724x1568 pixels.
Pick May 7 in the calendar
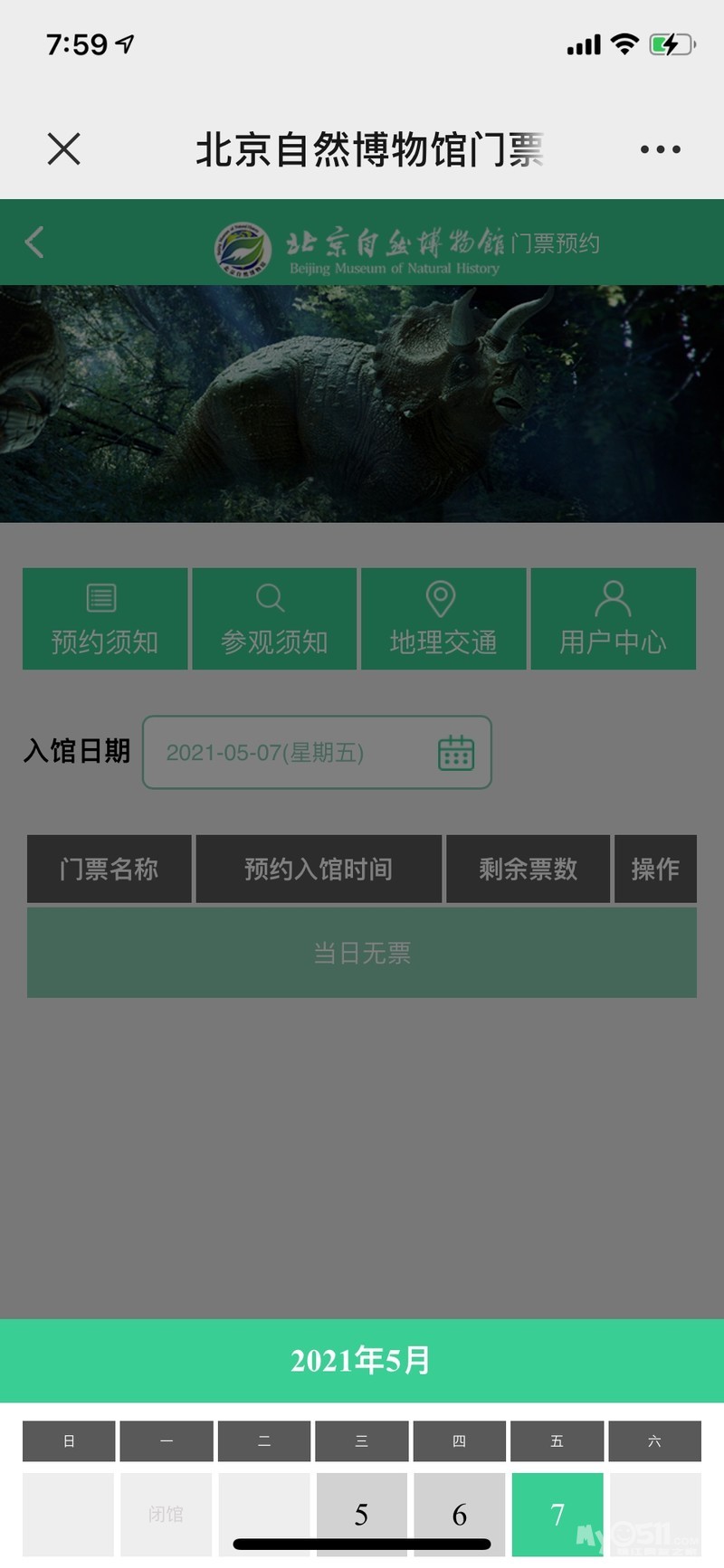[557, 1513]
